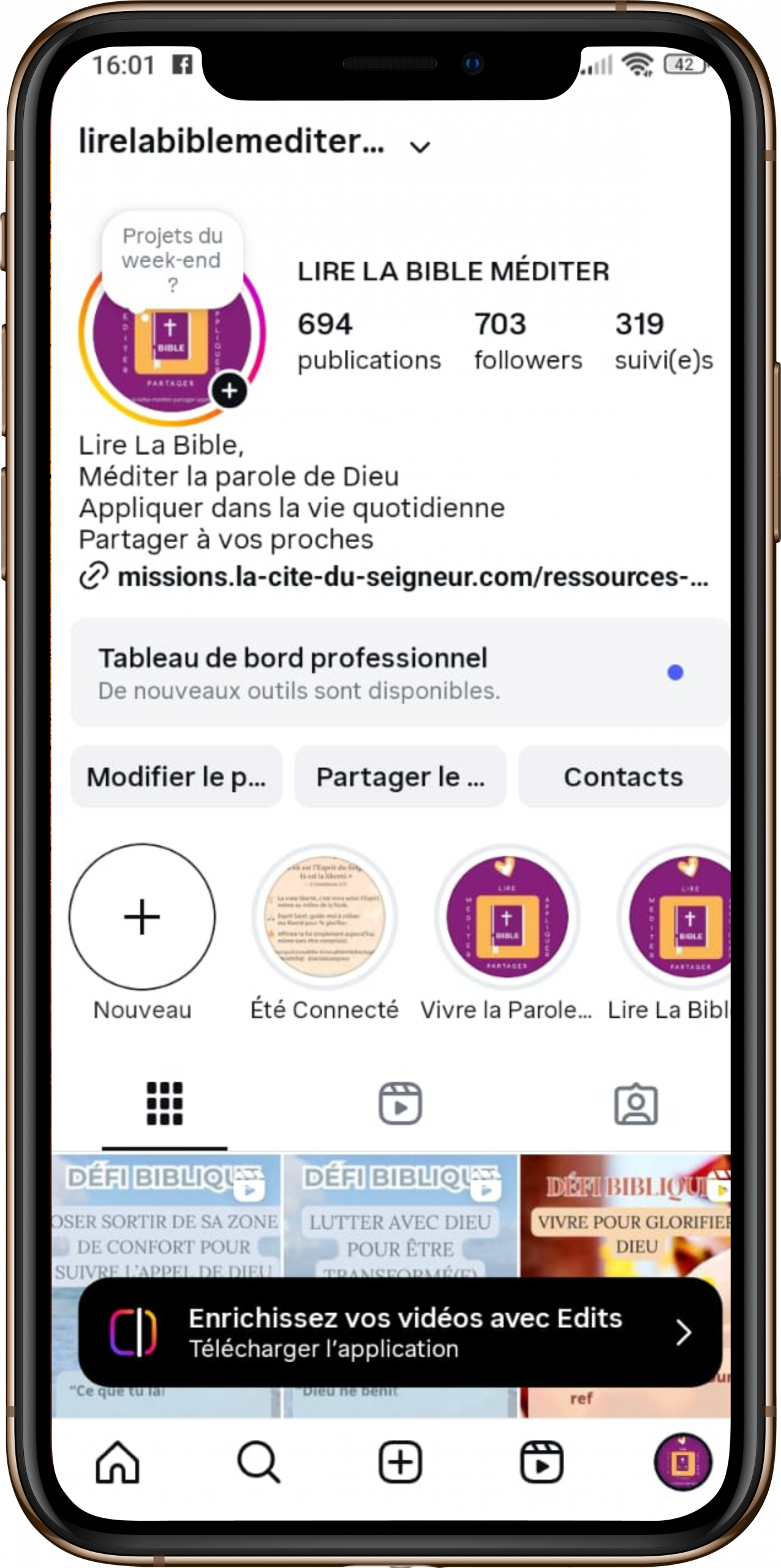Open the account switcher dropdown
Image resolution: width=781 pixels, height=1568 pixels.
(420, 147)
